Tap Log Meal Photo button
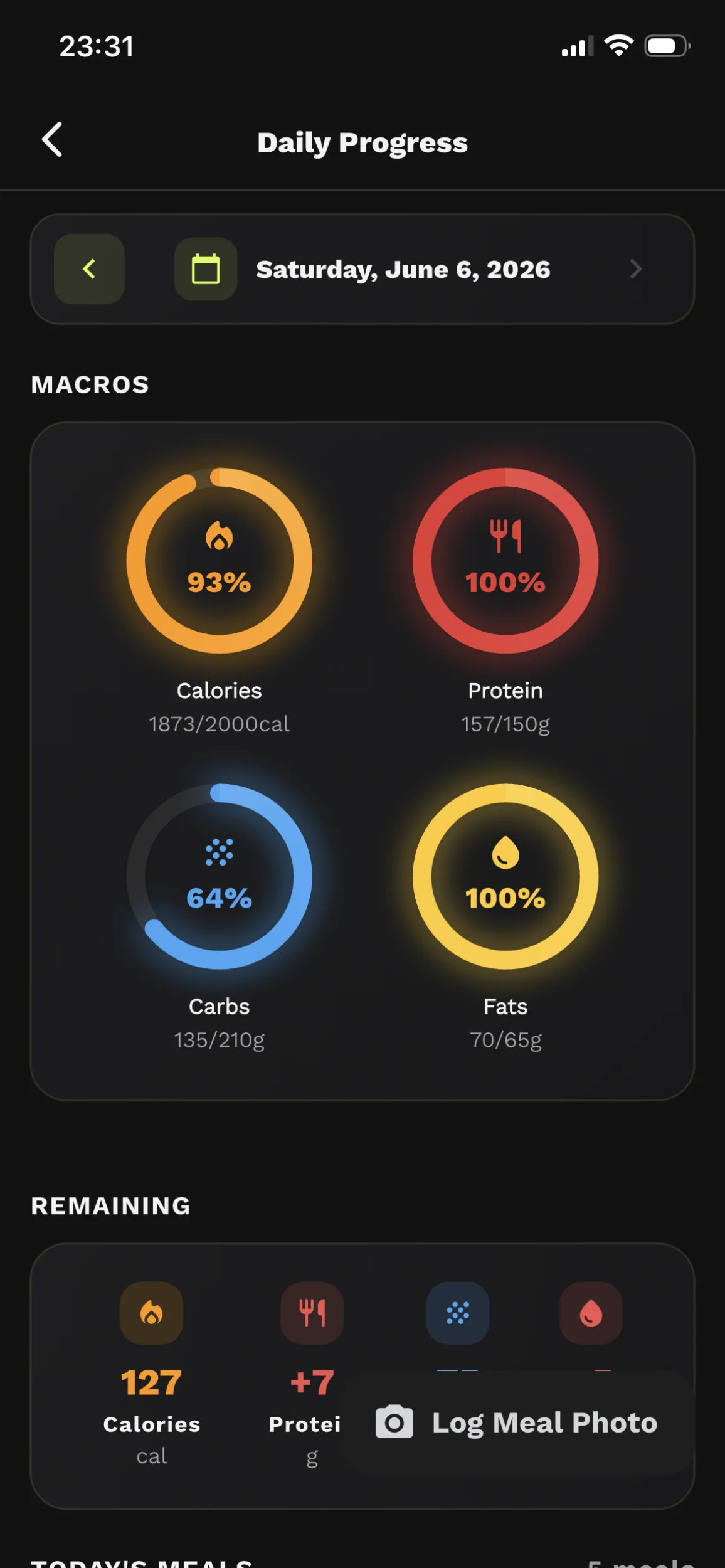 (x=518, y=1422)
